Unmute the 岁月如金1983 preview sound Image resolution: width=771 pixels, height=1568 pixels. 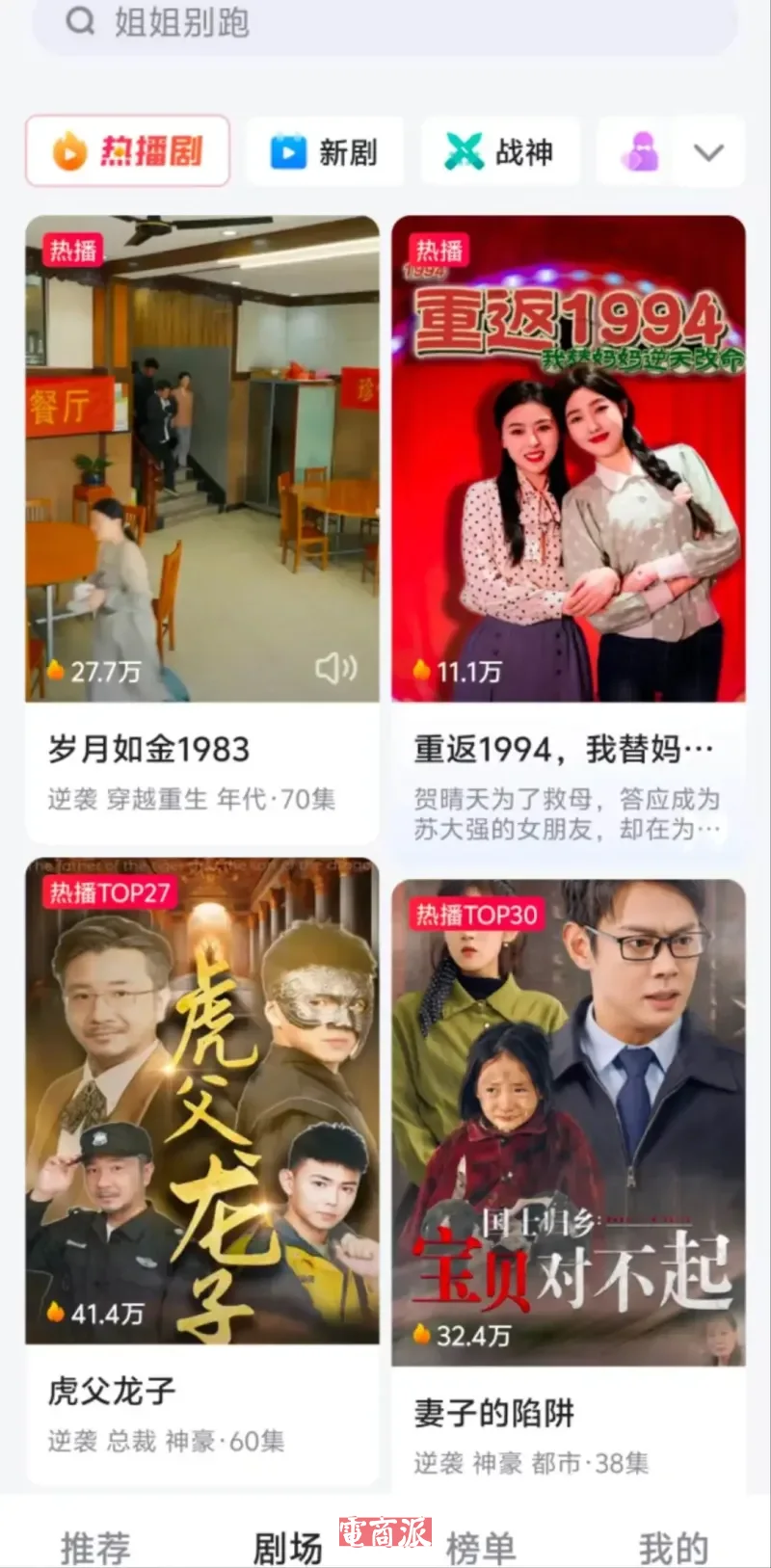[x=335, y=668]
